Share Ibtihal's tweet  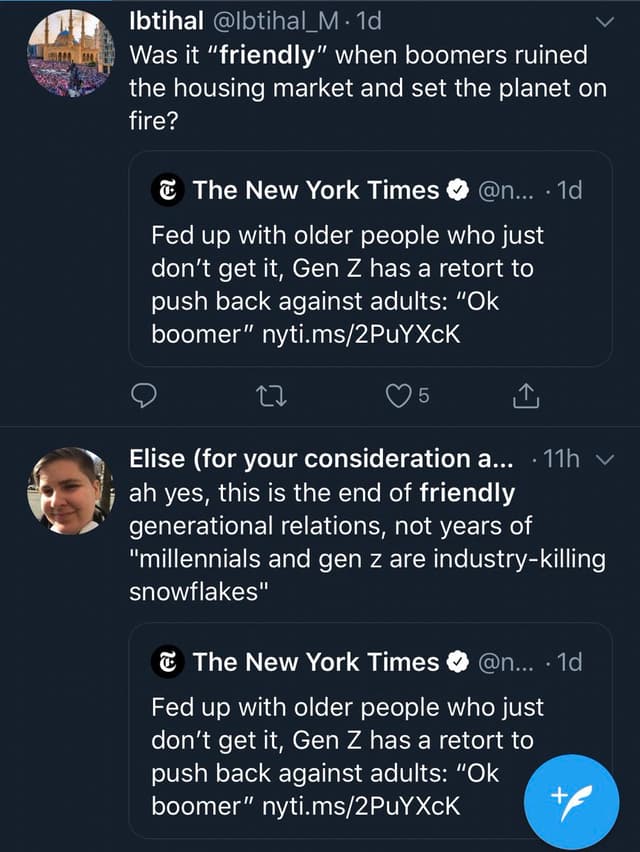tap(525, 398)
